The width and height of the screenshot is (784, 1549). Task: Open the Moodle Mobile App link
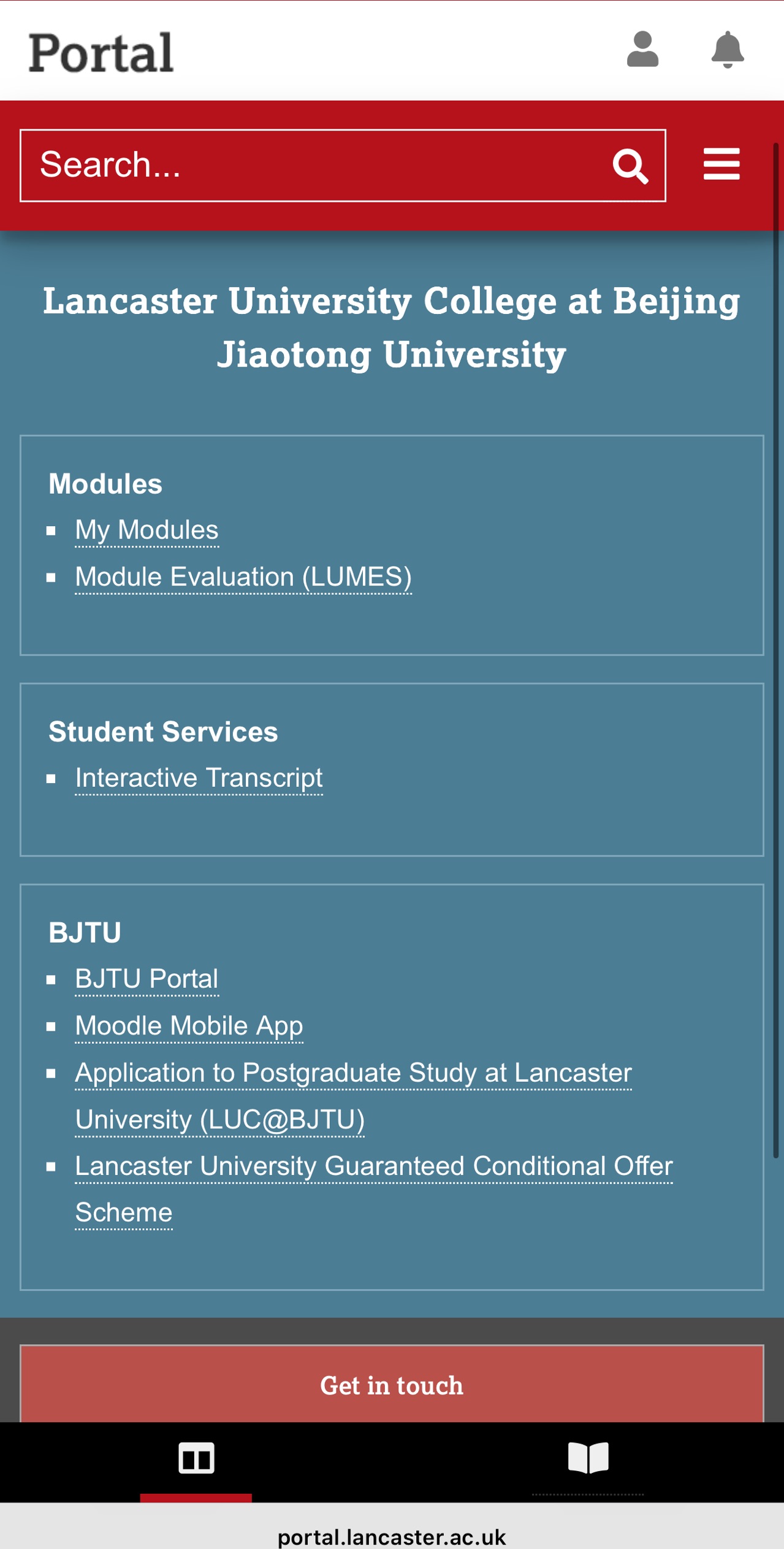coord(189,1026)
